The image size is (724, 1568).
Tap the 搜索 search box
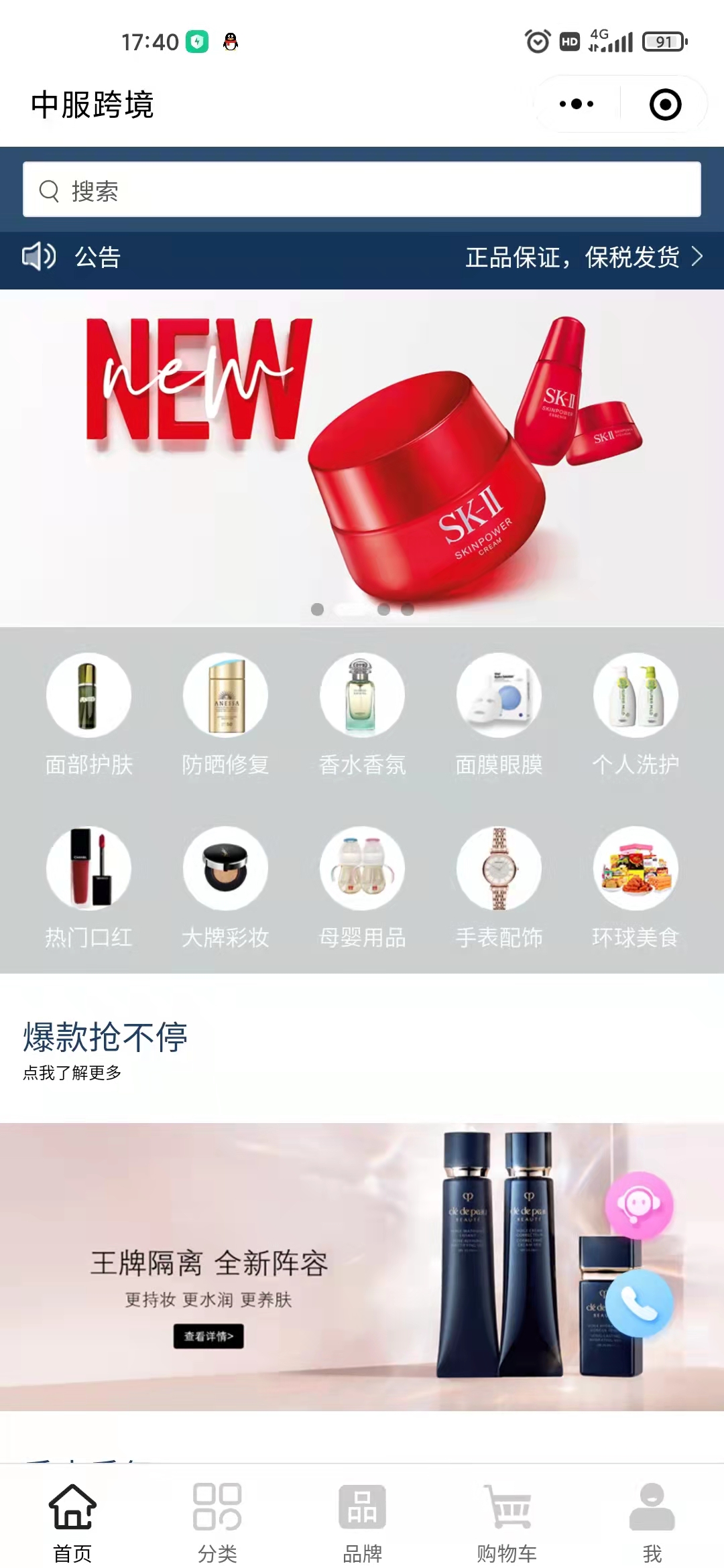click(x=362, y=190)
